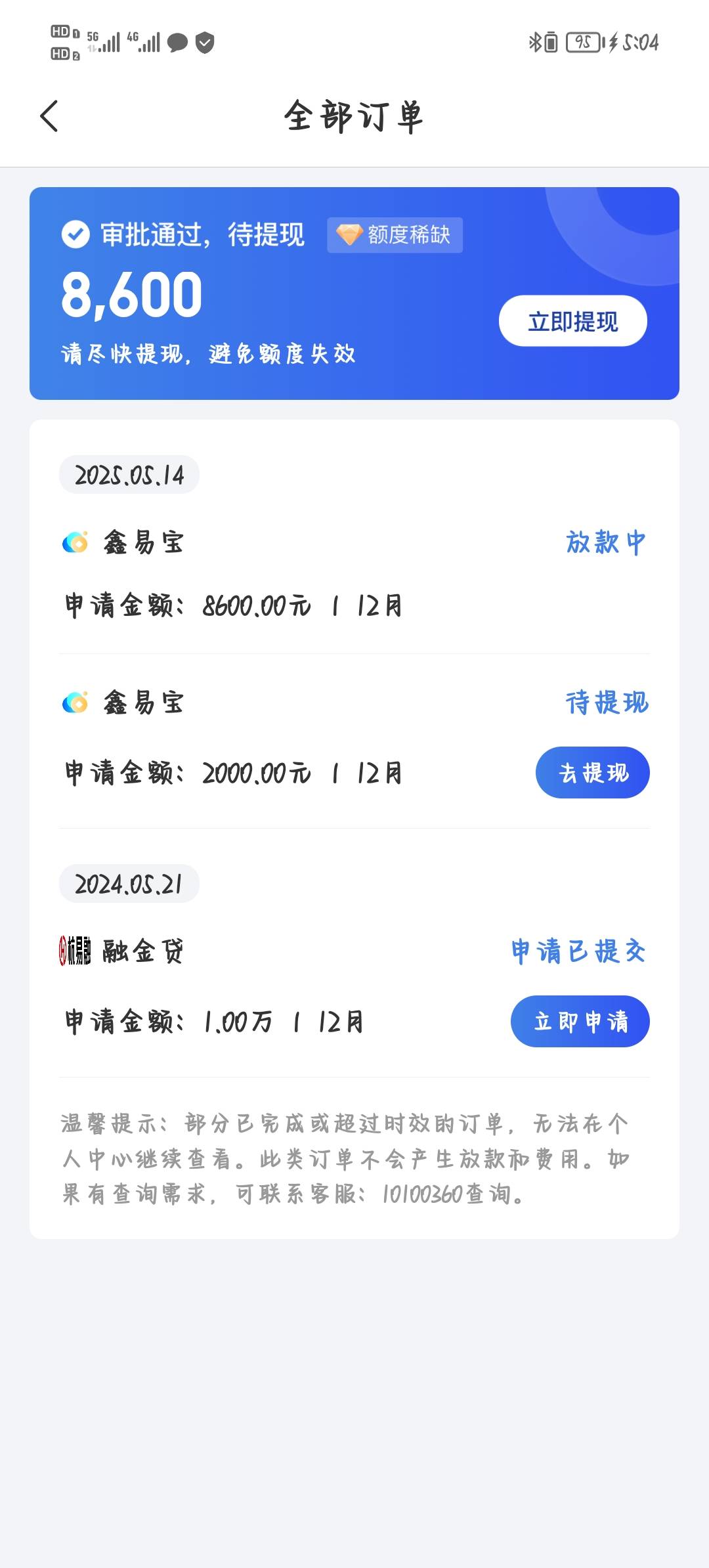Screen dimensions: 709x1568
Task: Tap 立即申请 for the 融金贷 order
Action: (x=580, y=1021)
